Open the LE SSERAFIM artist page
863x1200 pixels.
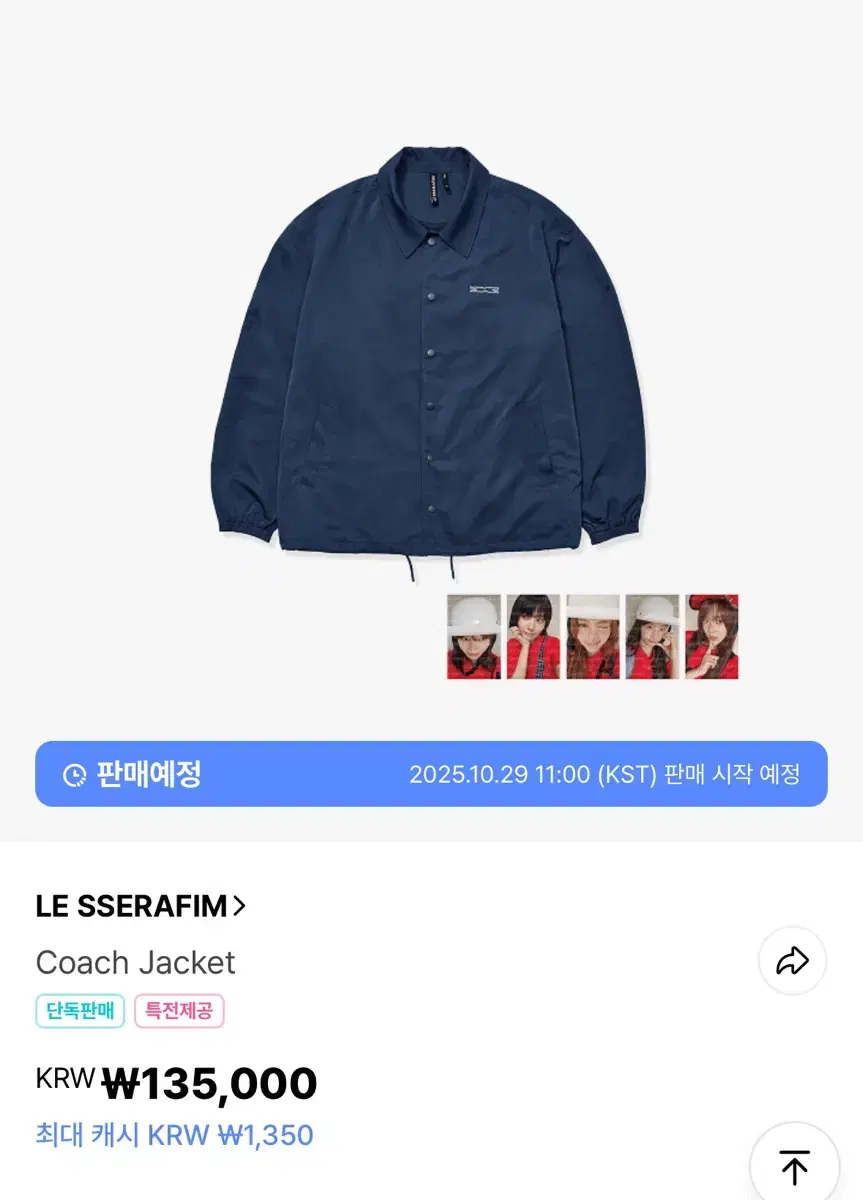pyautogui.click(x=130, y=906)
